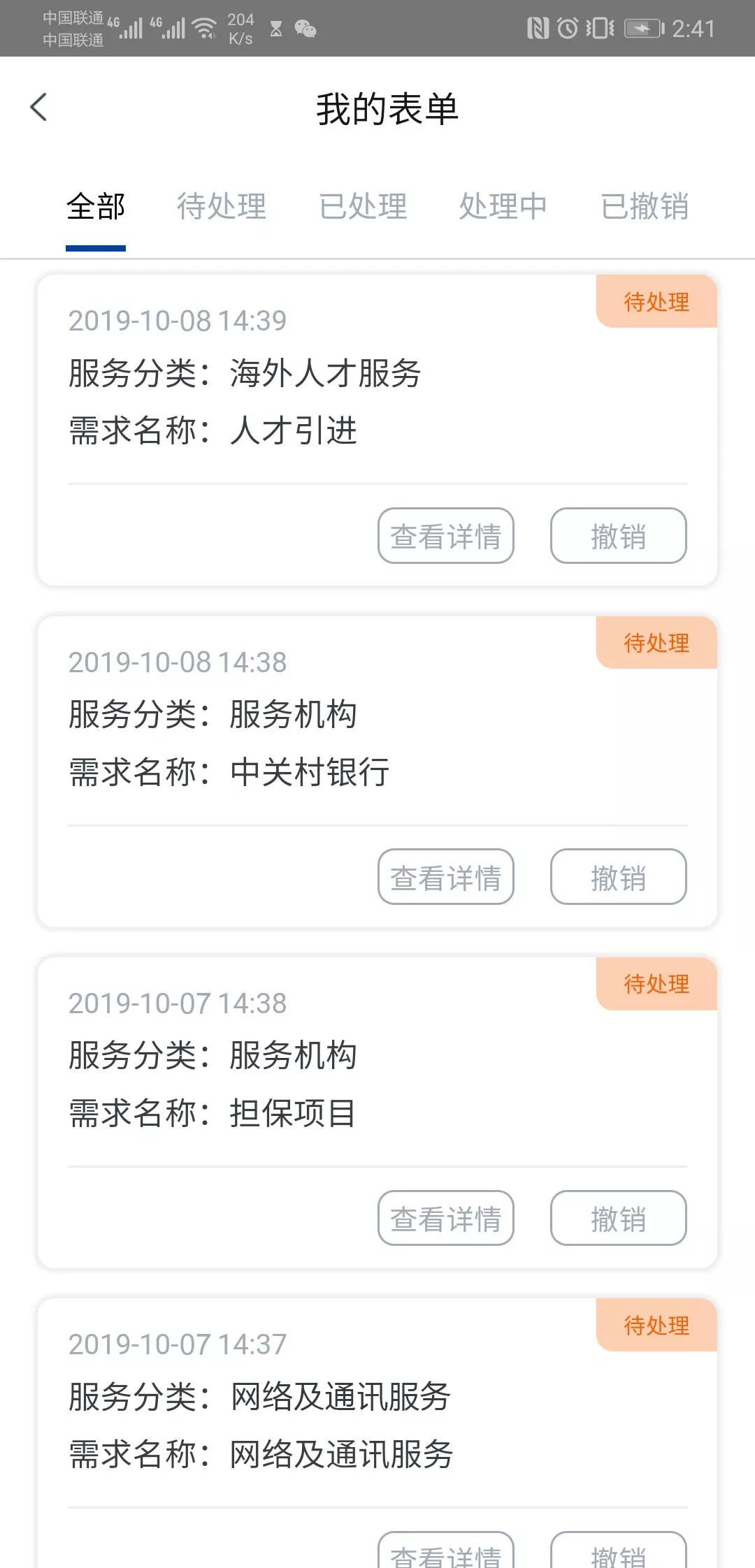The image size is (755, 1568).
Task: Open the WeChat icon in status bar
Action: (x=304, y=29)
